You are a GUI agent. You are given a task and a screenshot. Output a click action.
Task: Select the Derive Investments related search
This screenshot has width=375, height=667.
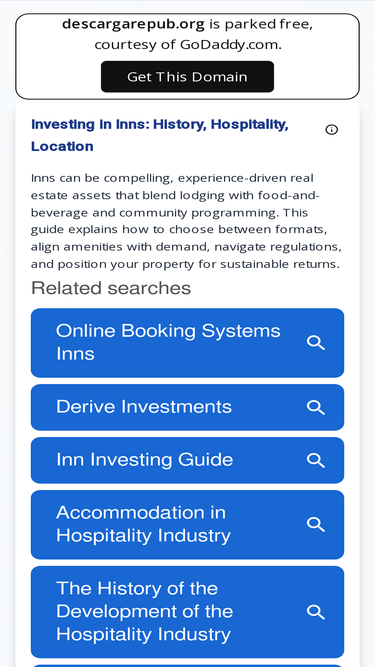tap(188, 407)
